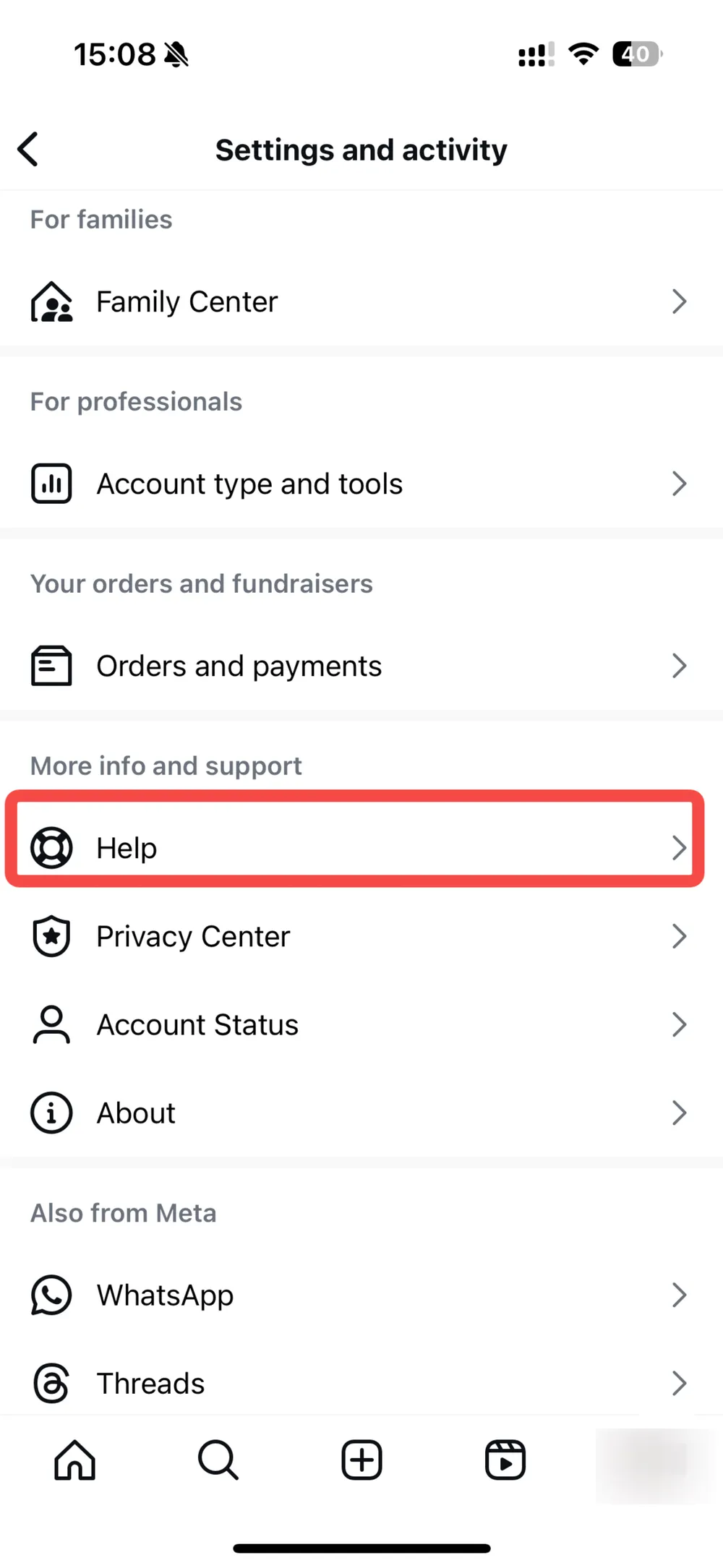
Task: Expand the Help row chevron
Action: 678,847
